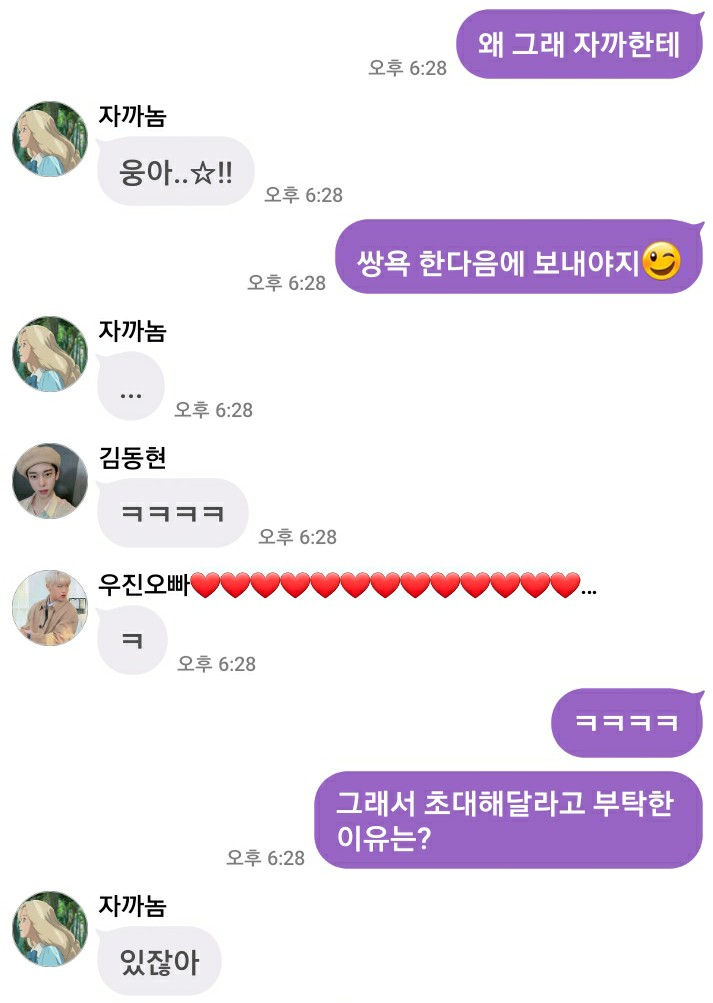
Task: Tap 자까놈's avatar beside the 웅아..☆!! message
Action: click(50, 139)
